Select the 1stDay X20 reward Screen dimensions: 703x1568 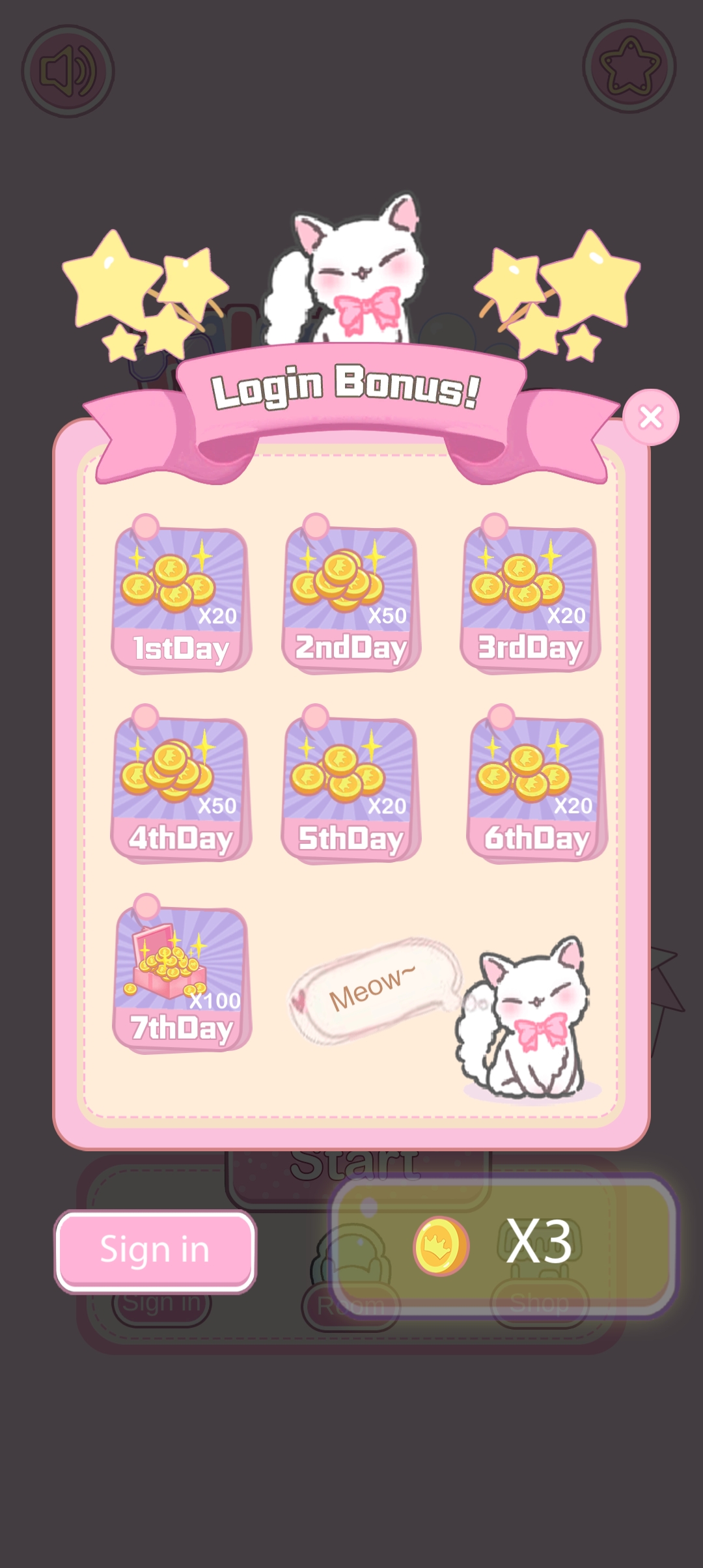click(x=181, y=599)
